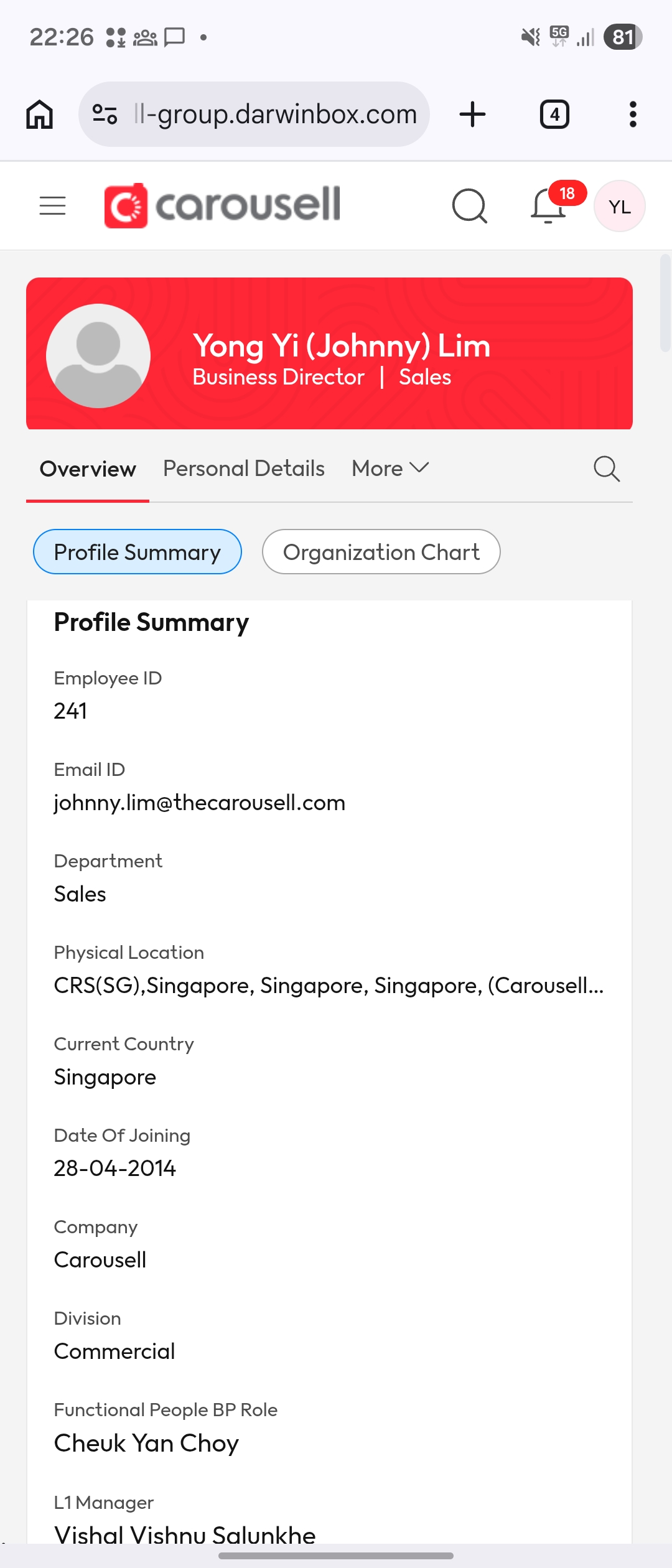The image size is (672, 1568).
Task: Add a new browser tab
Action: pyautogui.click(x=473, y=114)
